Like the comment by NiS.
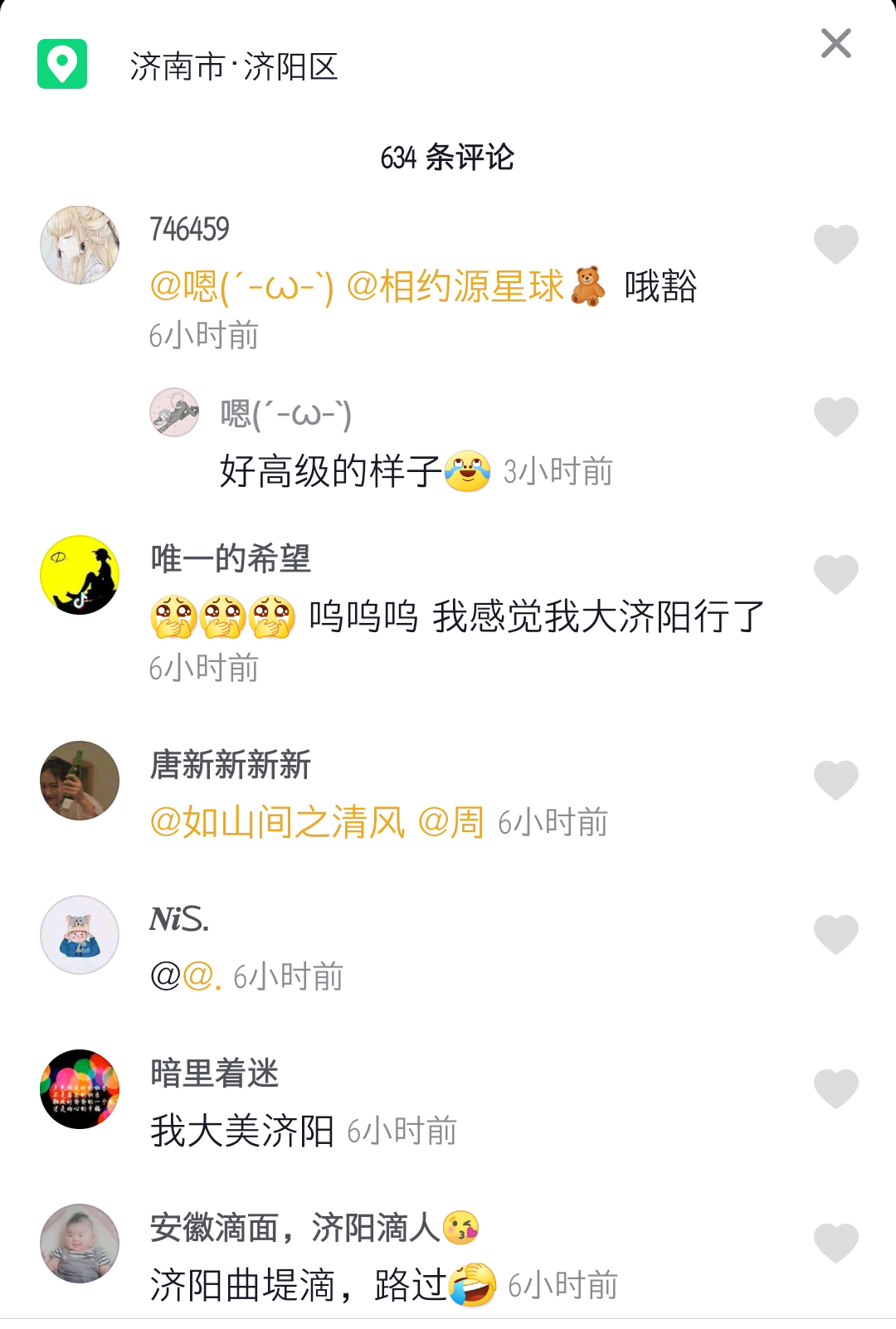The width and height of the screenshot is (896, 1329). click(835, 934)
